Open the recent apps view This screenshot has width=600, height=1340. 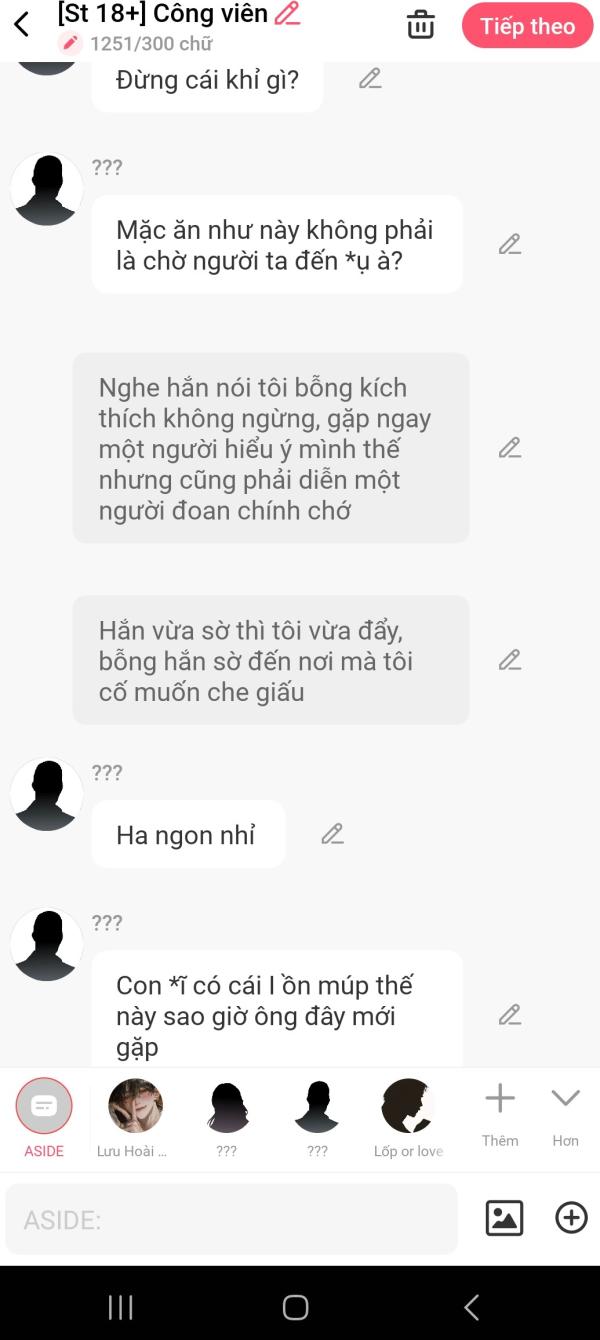coord(121,1307)
